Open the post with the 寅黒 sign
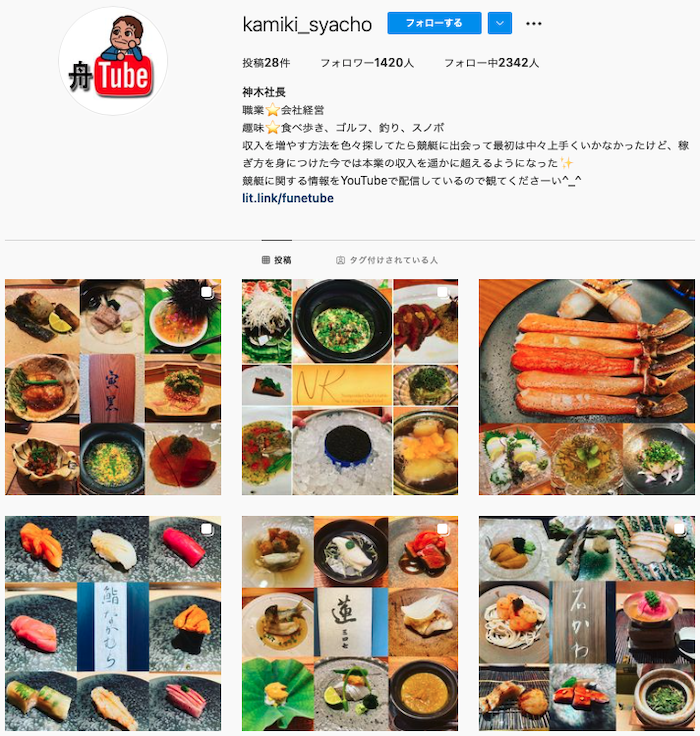700x736 pixels. [113, 387]
